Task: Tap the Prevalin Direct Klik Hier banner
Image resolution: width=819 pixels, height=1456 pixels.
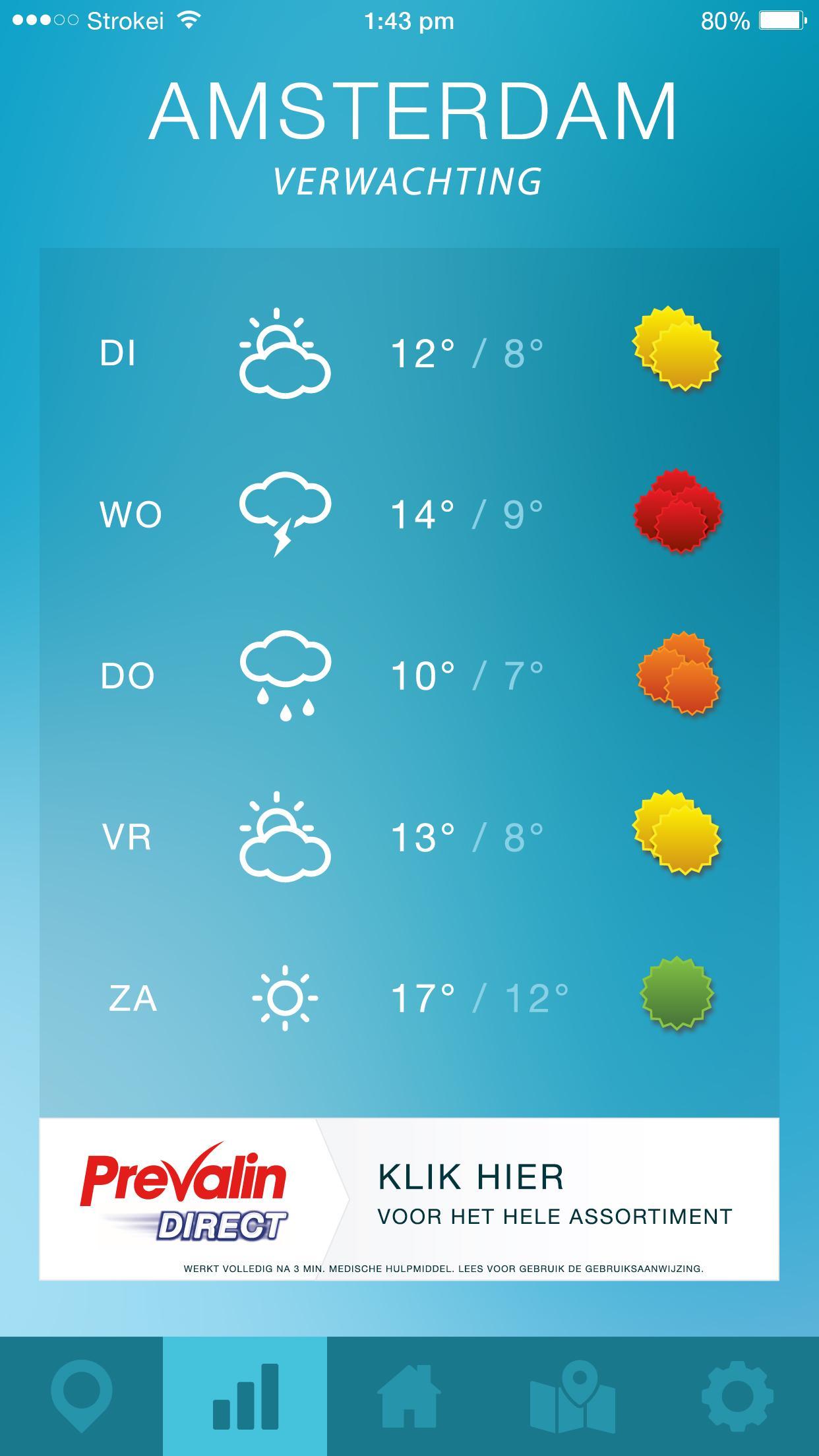Action: pyautogui.click(x=409, y=1199)
